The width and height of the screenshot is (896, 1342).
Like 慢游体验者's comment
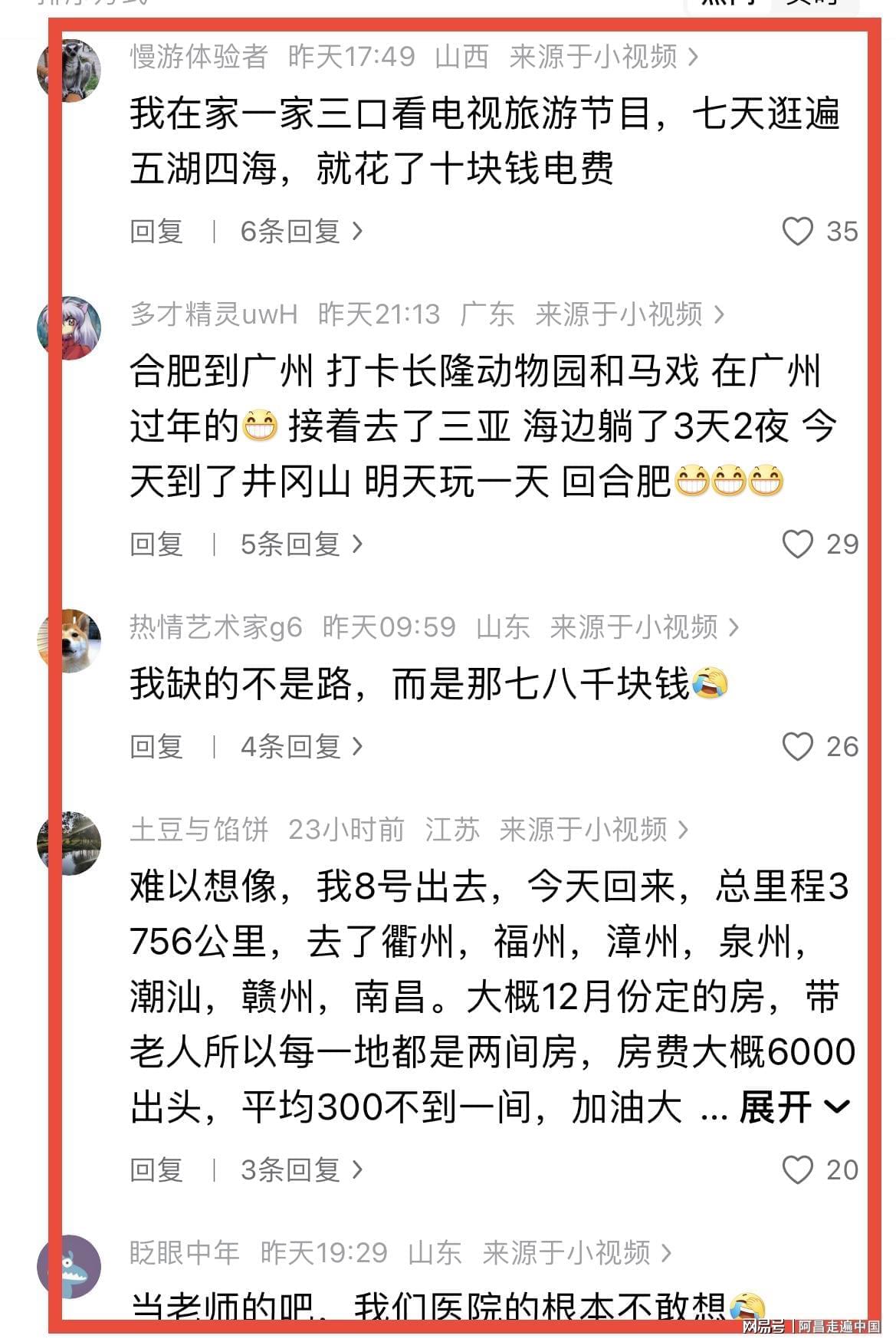(x=797, y=231)
